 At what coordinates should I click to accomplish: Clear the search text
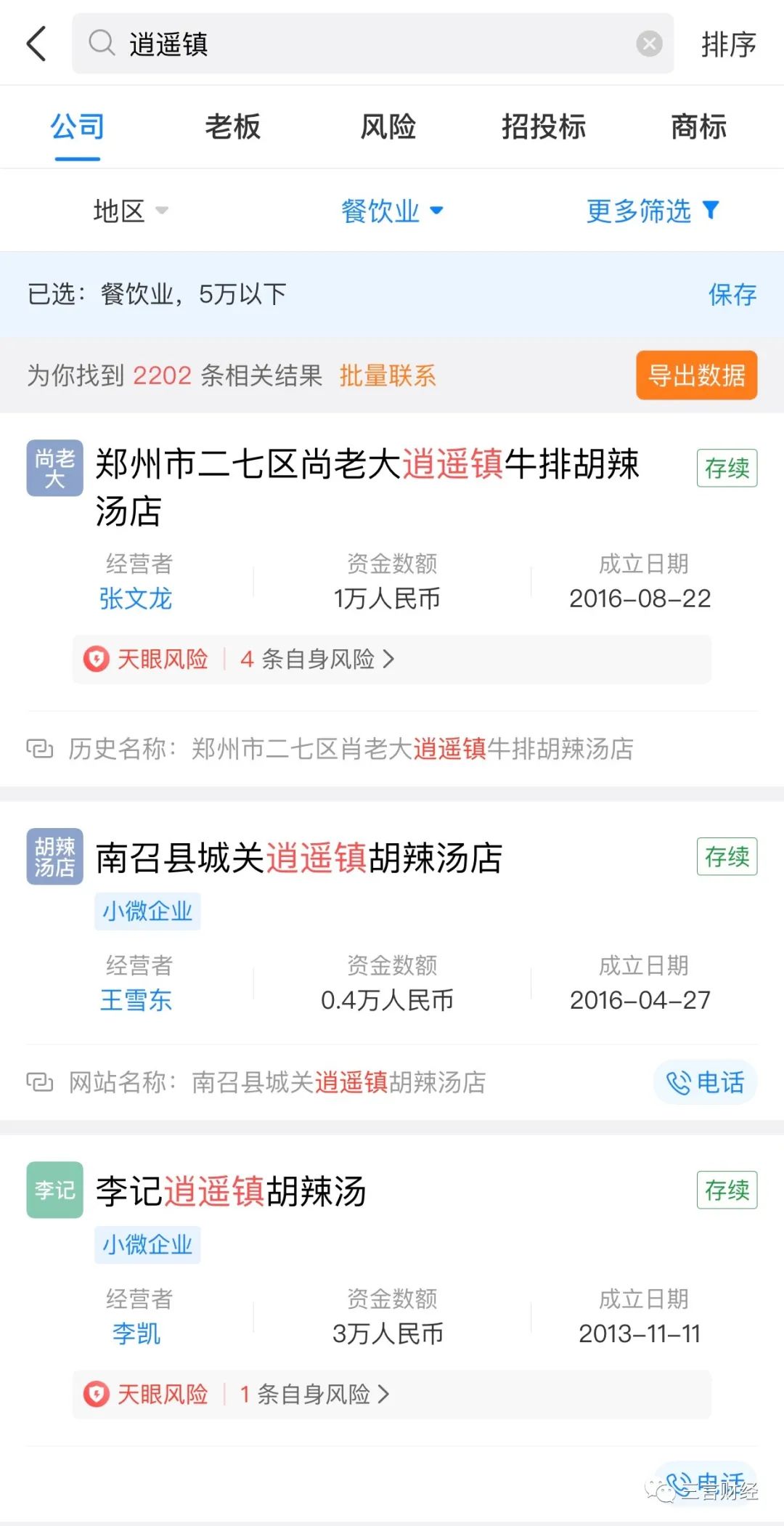649,44
